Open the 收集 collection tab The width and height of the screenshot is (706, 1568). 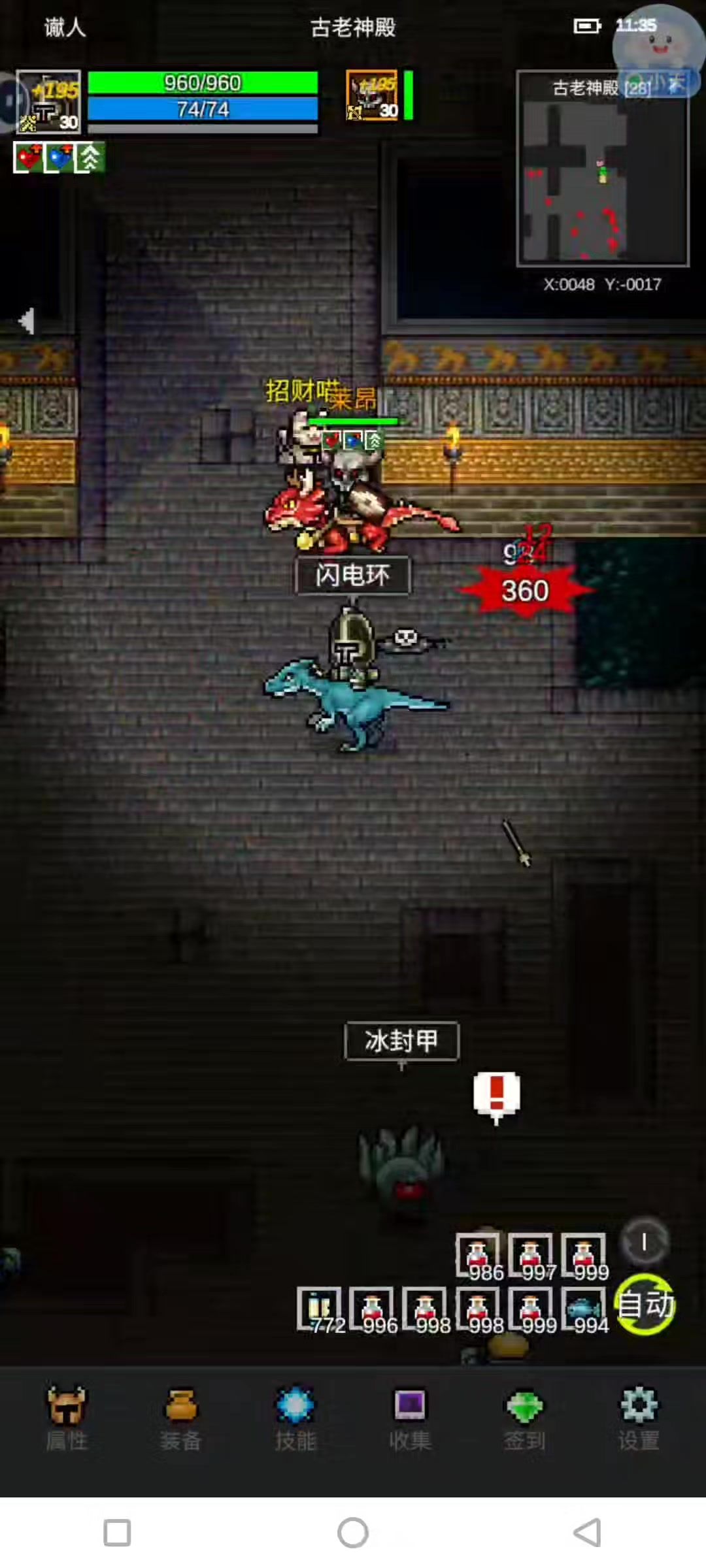pyautogui.click(x=410, y=1418)
